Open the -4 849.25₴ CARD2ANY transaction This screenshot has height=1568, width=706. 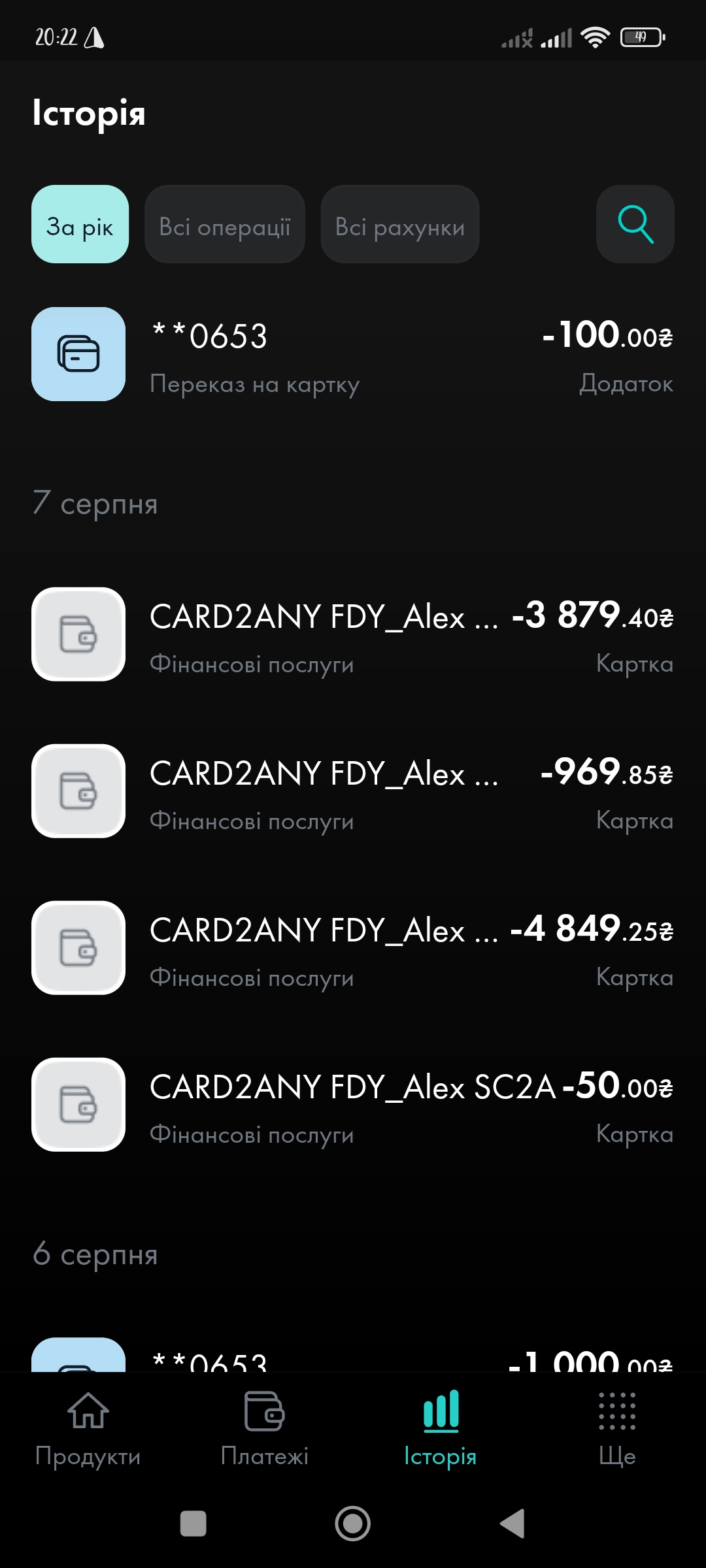pyautogui.click(x=353, y=948)
